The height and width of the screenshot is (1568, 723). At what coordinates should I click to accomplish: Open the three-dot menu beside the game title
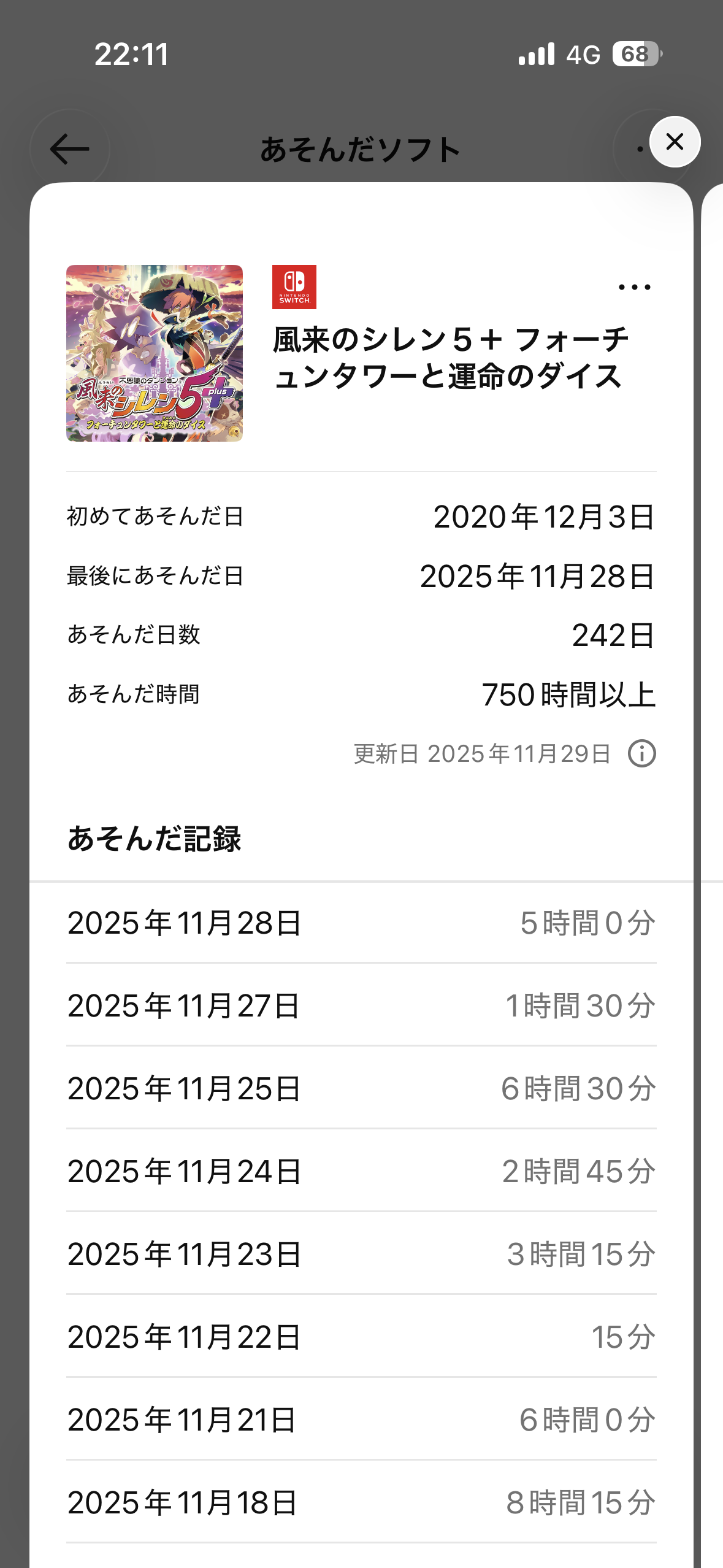point(634,287)
